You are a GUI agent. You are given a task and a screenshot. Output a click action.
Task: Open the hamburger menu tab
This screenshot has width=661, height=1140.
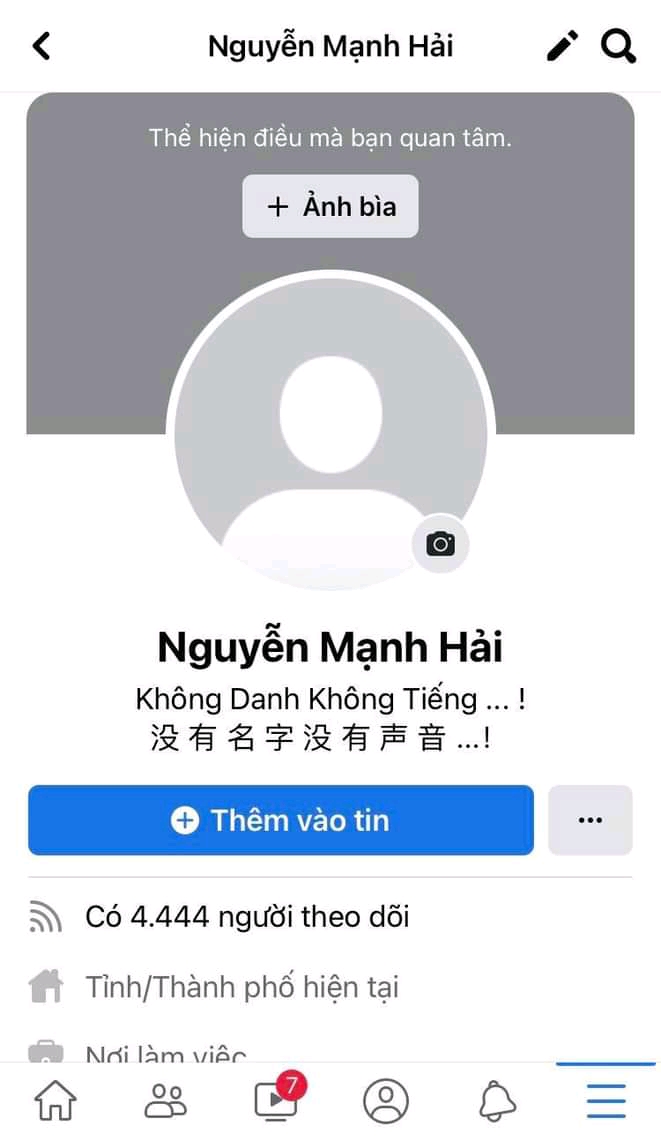[606, 1101]
